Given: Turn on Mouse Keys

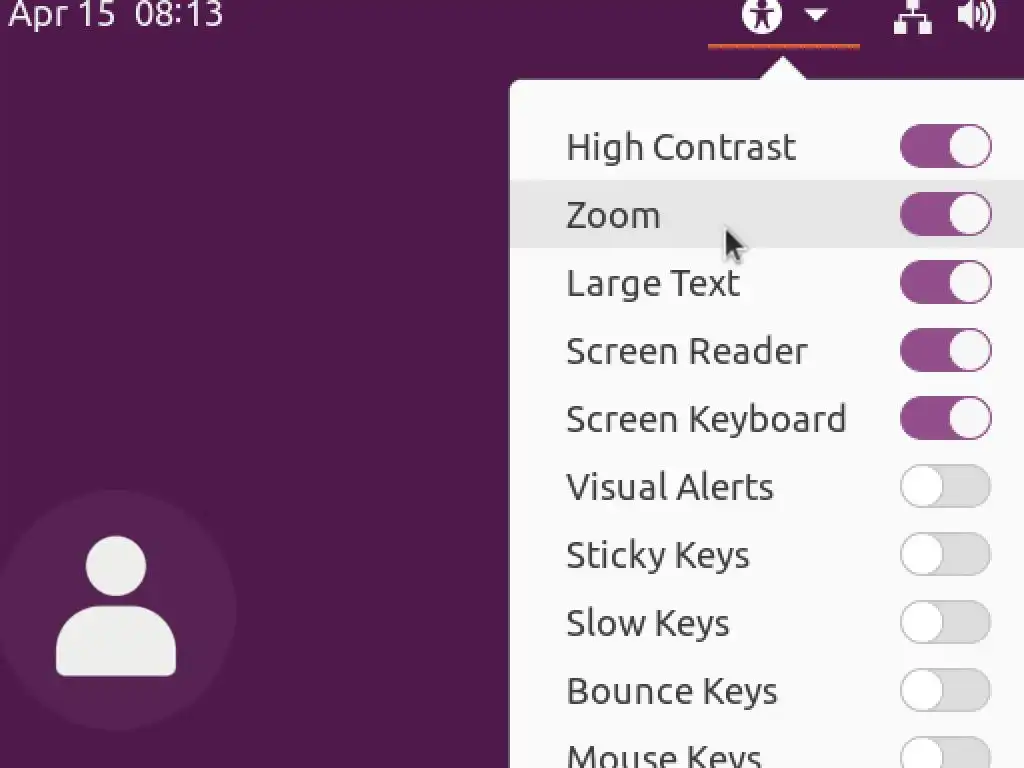Looking at the screenshot, I should pyautogui.click(x=945, y=754).
